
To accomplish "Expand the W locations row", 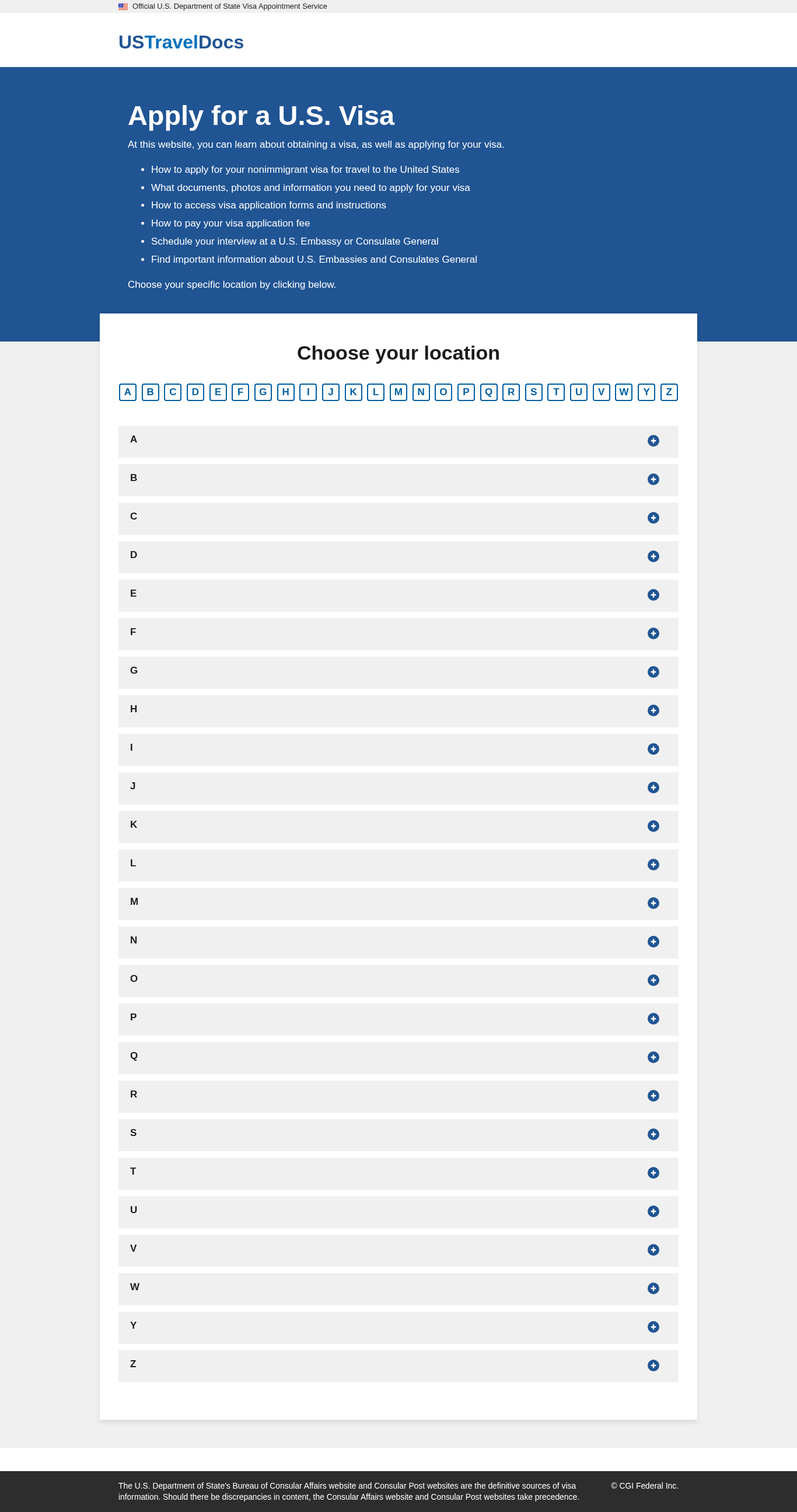I will pos(398,1290).
